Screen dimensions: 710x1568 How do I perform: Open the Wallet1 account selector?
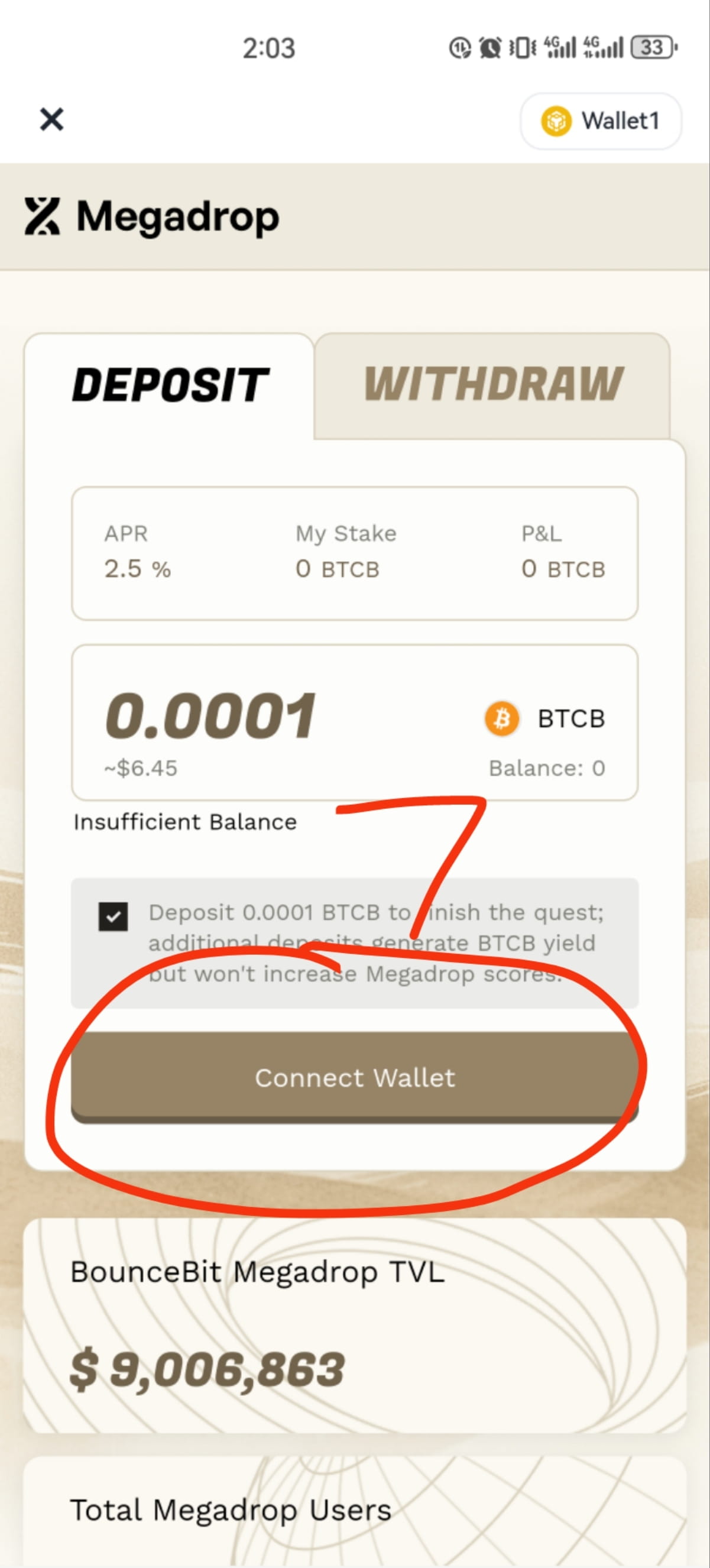tap(601, 120)
